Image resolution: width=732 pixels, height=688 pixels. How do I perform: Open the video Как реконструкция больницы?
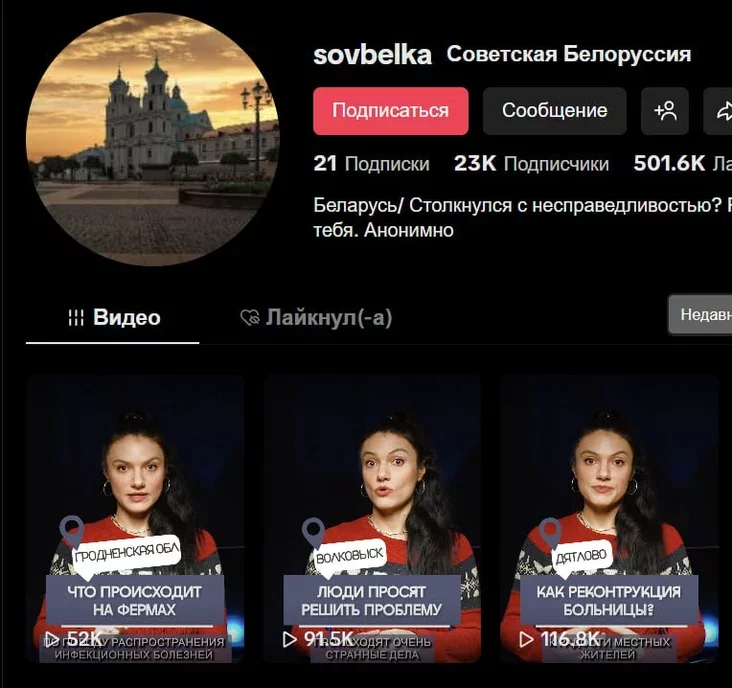tap(608, 520)
